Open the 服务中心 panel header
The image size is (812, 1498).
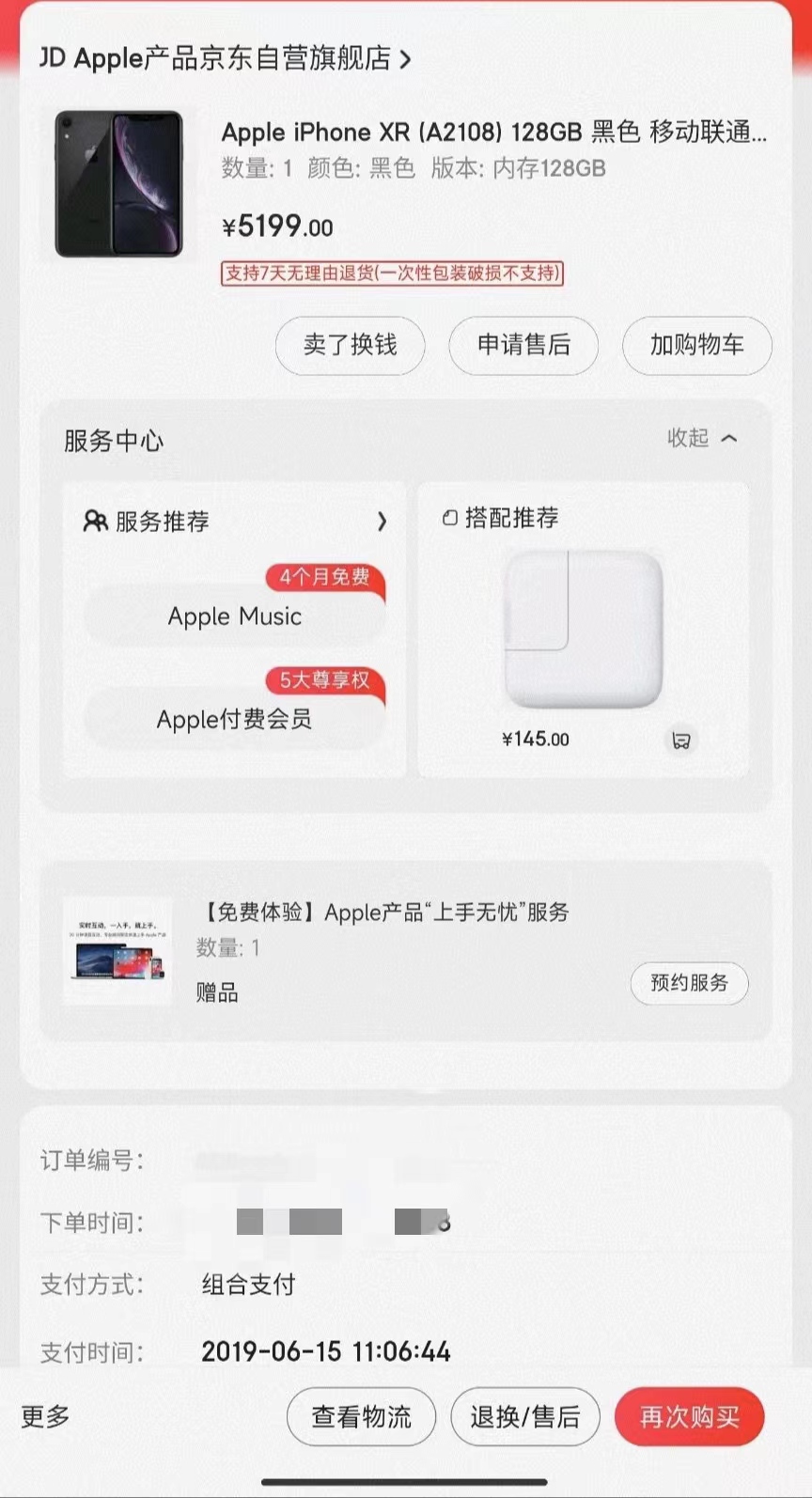[114, 440]
